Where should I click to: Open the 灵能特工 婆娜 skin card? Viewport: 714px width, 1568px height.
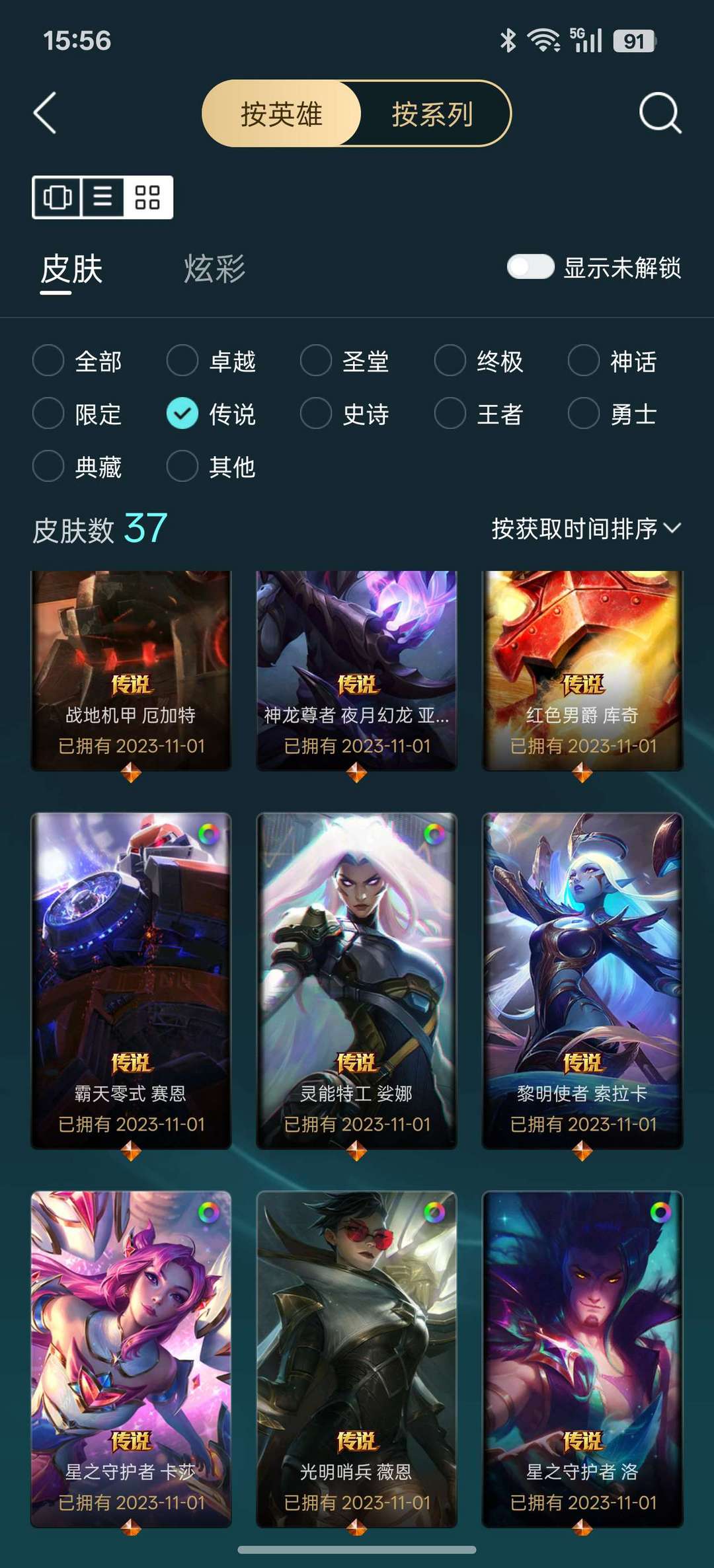coord(356,981)
